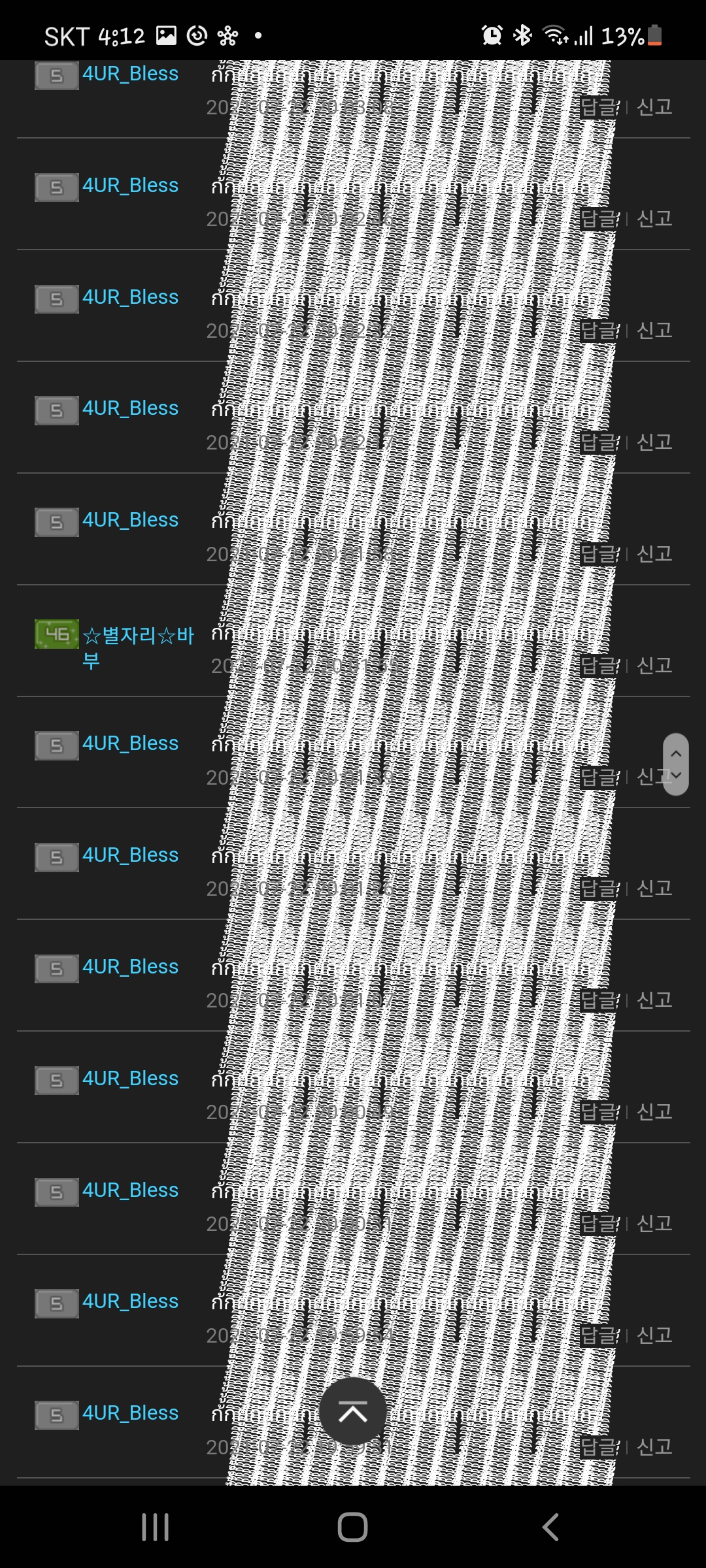Report (신고) the 20:03:08 comment

[x=654, y=106]
